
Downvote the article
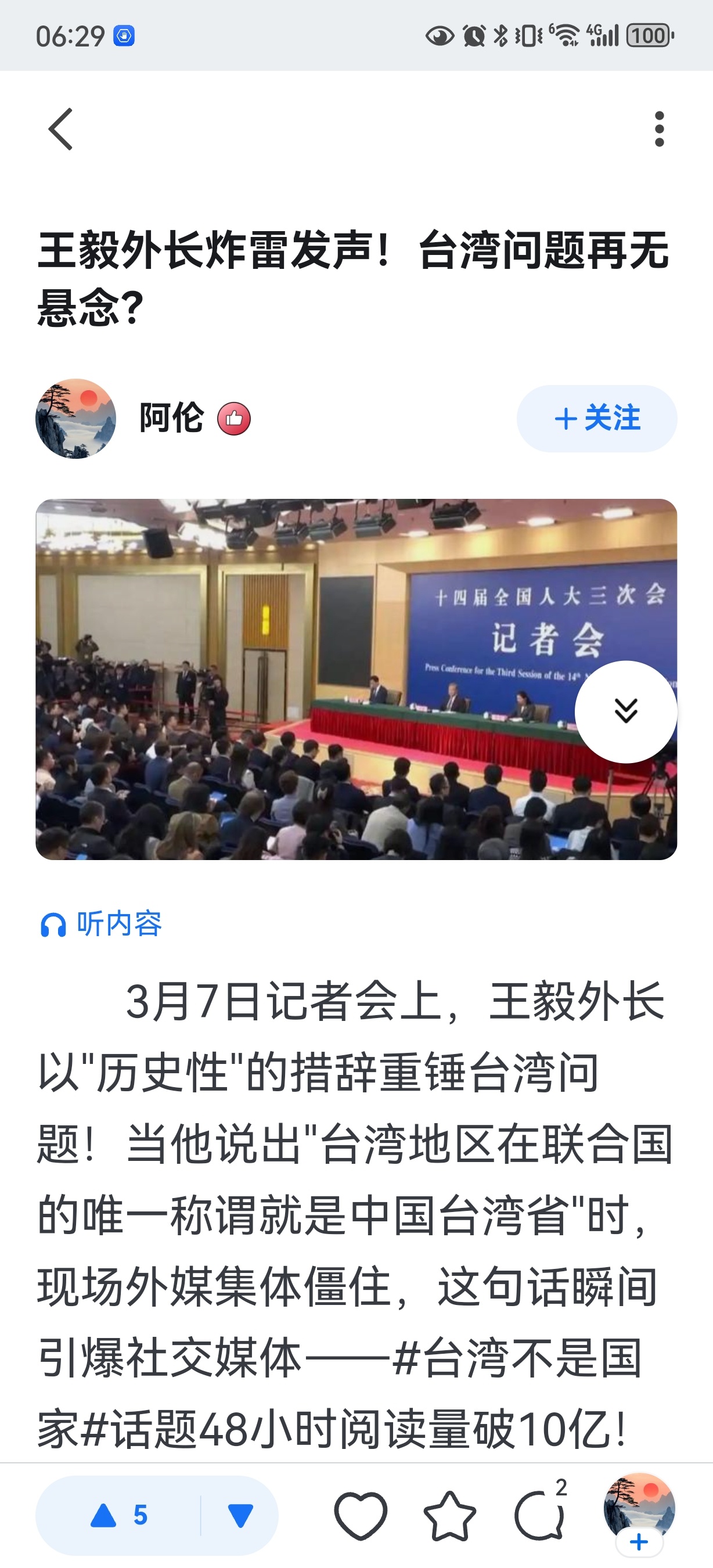click(240, 1515)
